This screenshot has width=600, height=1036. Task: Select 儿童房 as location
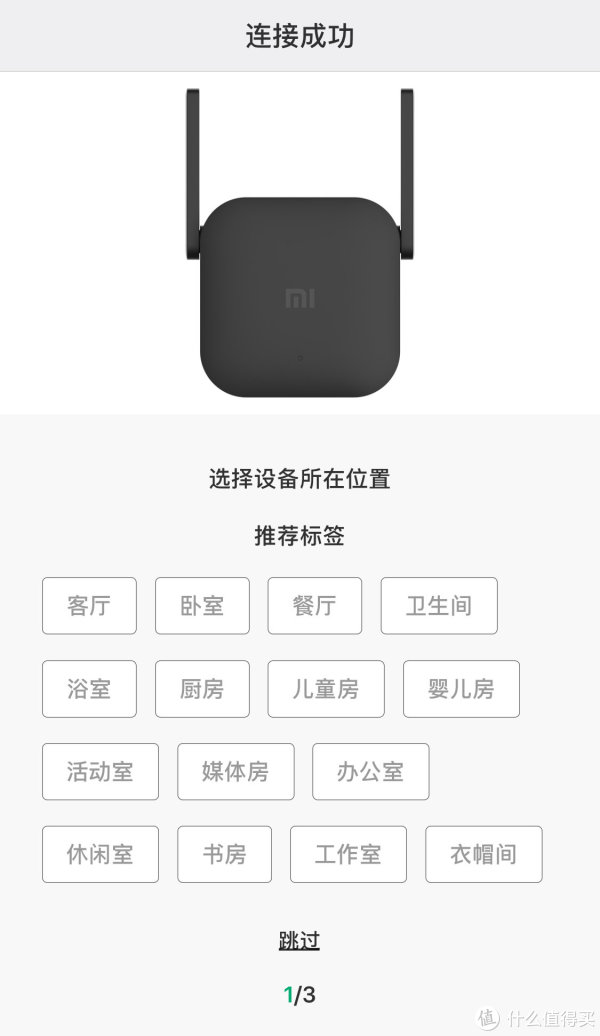[326, 689]
